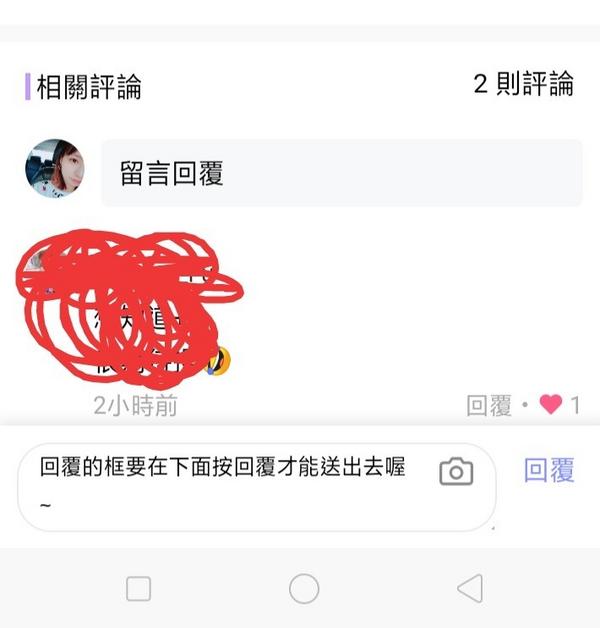600x628 pixels.
Task: Send the reply with purple 回覆 button
Action: click(549, 471)
